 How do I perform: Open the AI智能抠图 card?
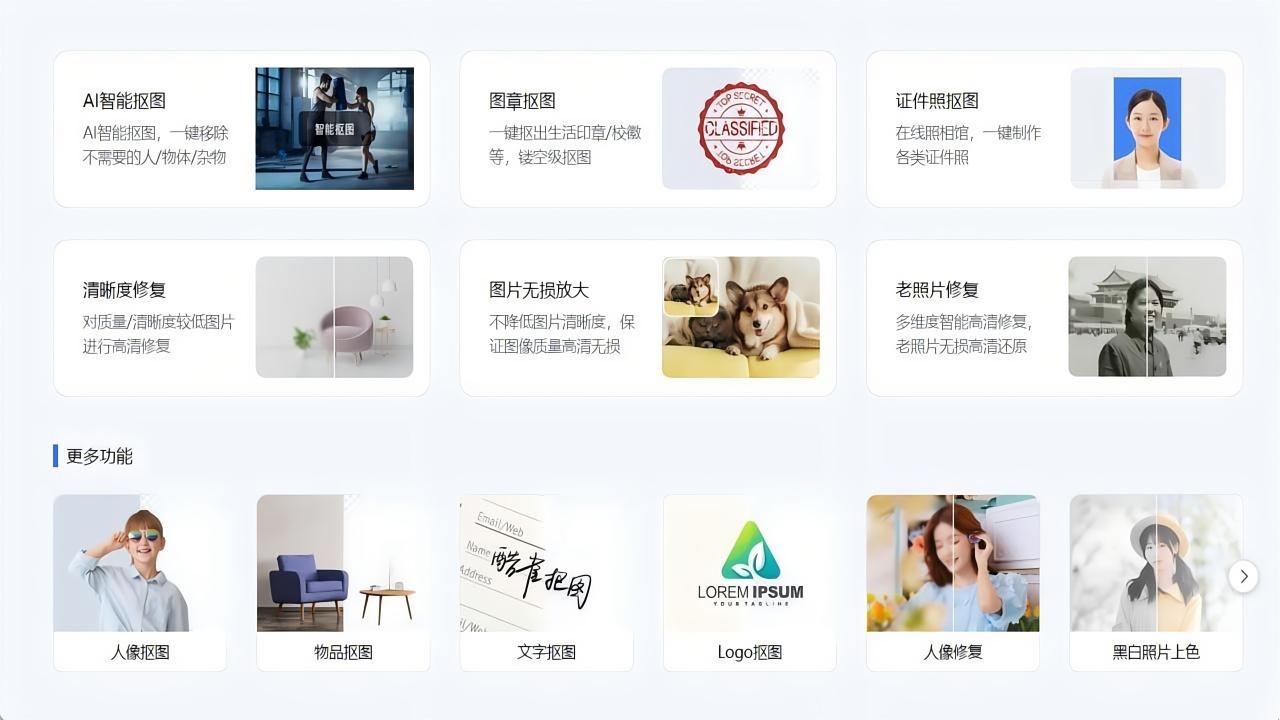pos(241,129)
